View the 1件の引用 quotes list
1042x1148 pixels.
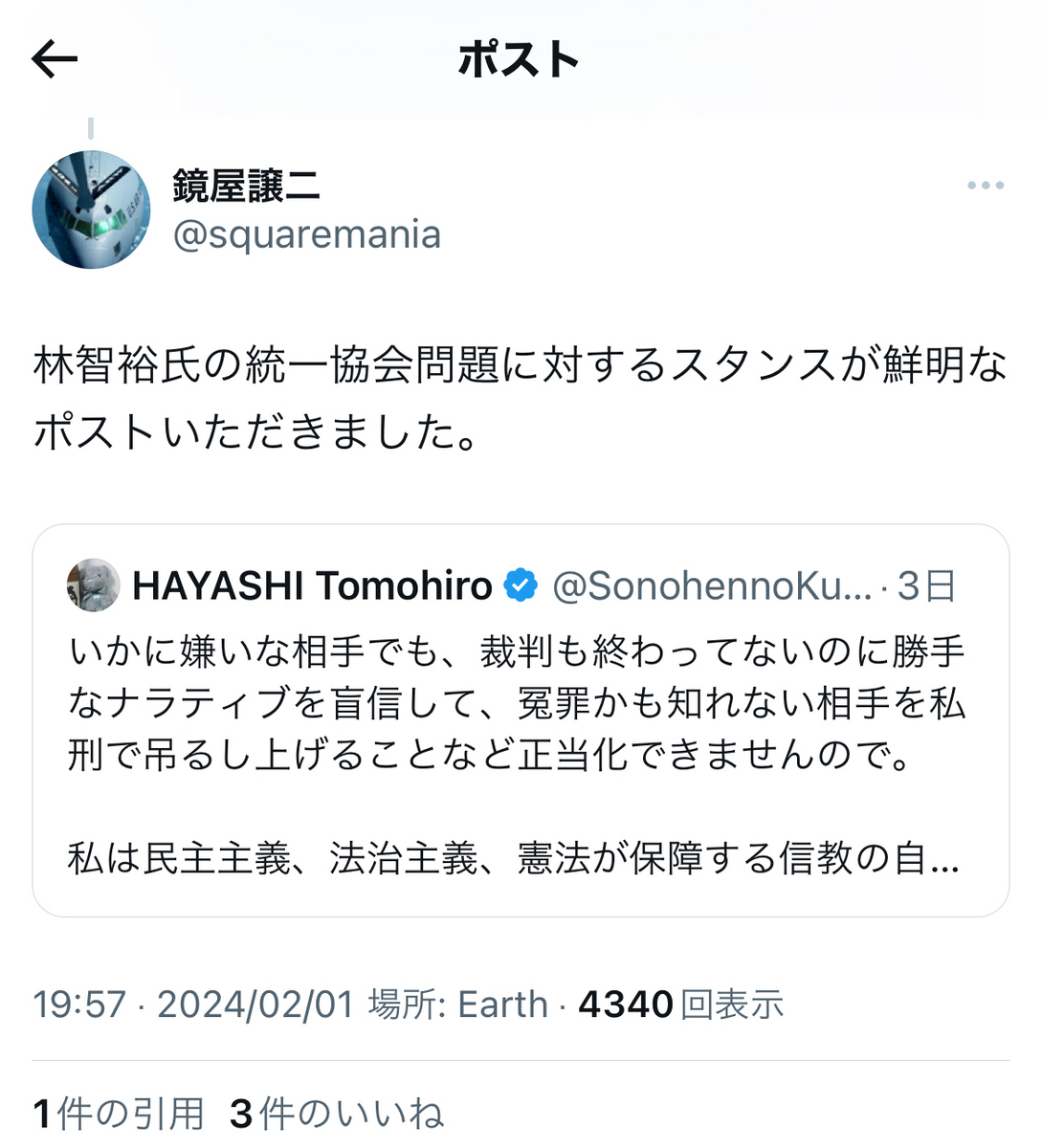click(x=119, y=1114)
